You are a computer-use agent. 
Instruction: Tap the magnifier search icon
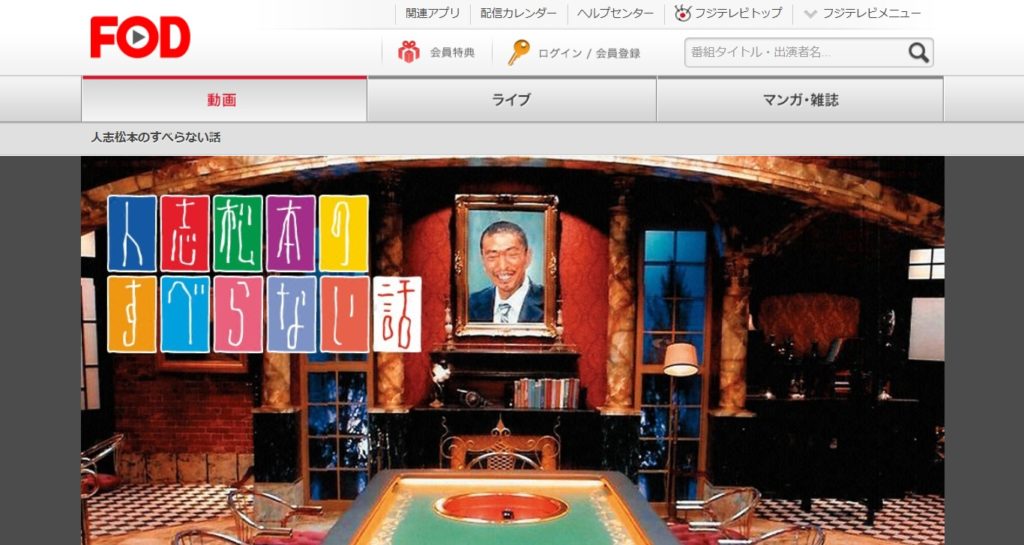(x=918, y=53)
